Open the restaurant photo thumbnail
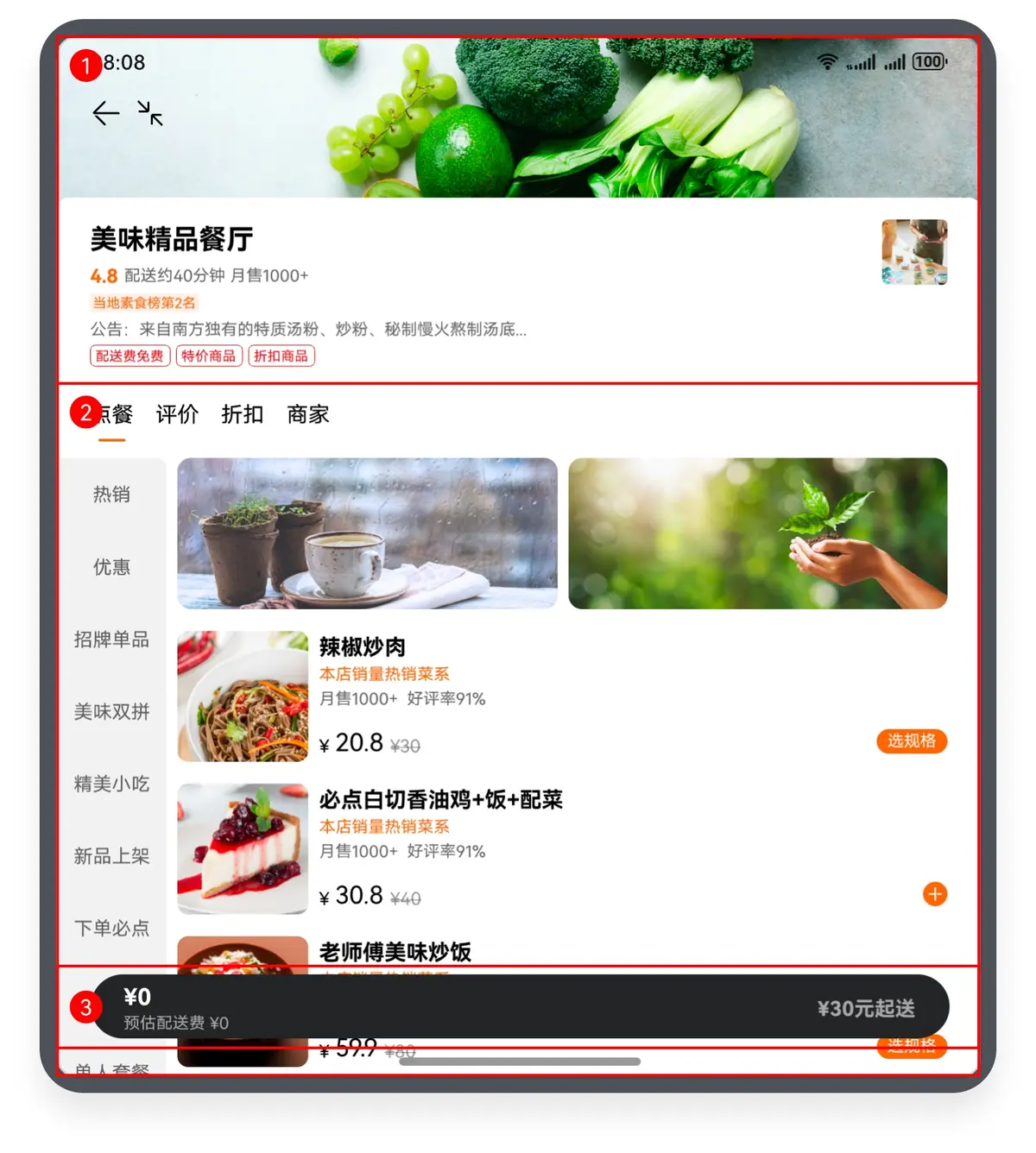 point(914,252)
